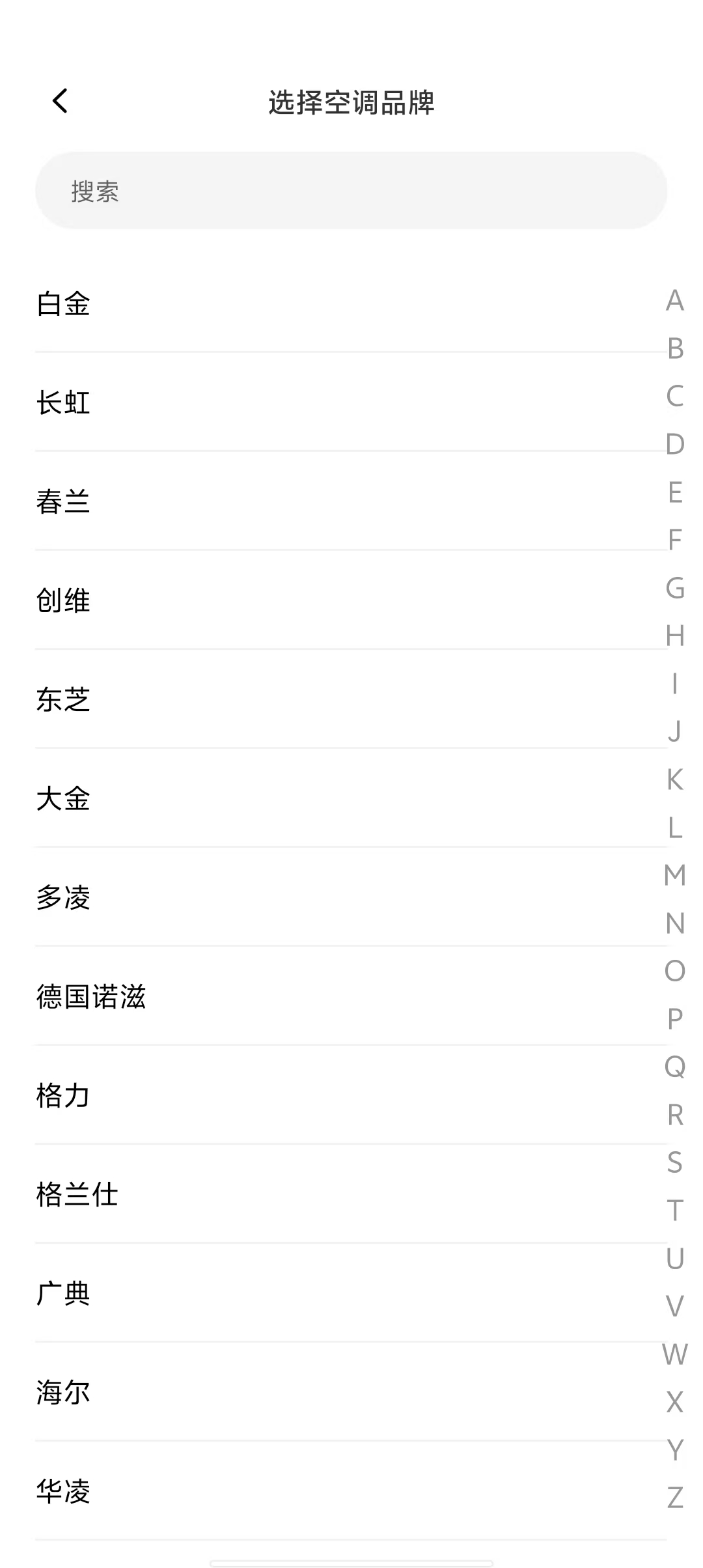Jump to letter S in the index
Screen dimensions: 703x1568
(x=675, y=1162)
